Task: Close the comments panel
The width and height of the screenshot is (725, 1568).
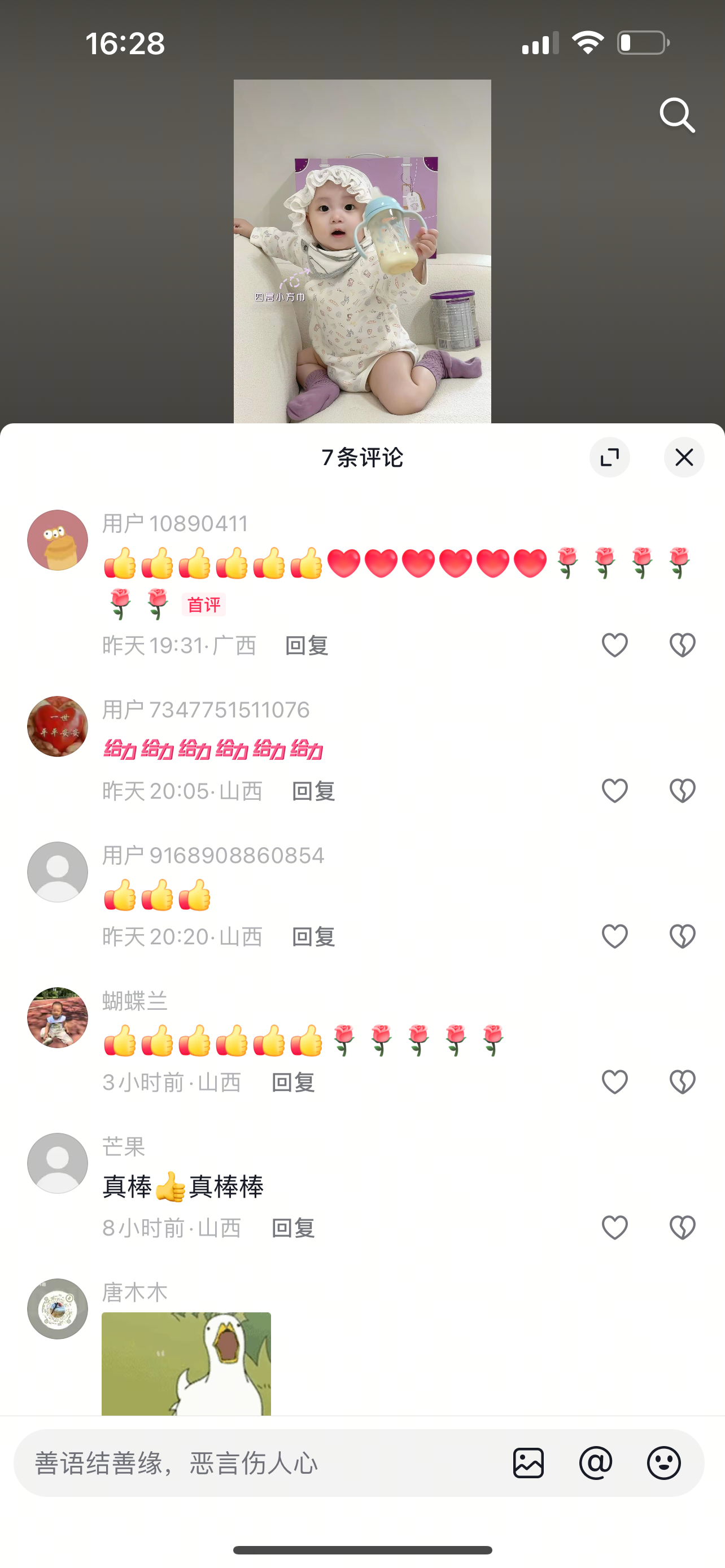Action: tap(684, 457)
